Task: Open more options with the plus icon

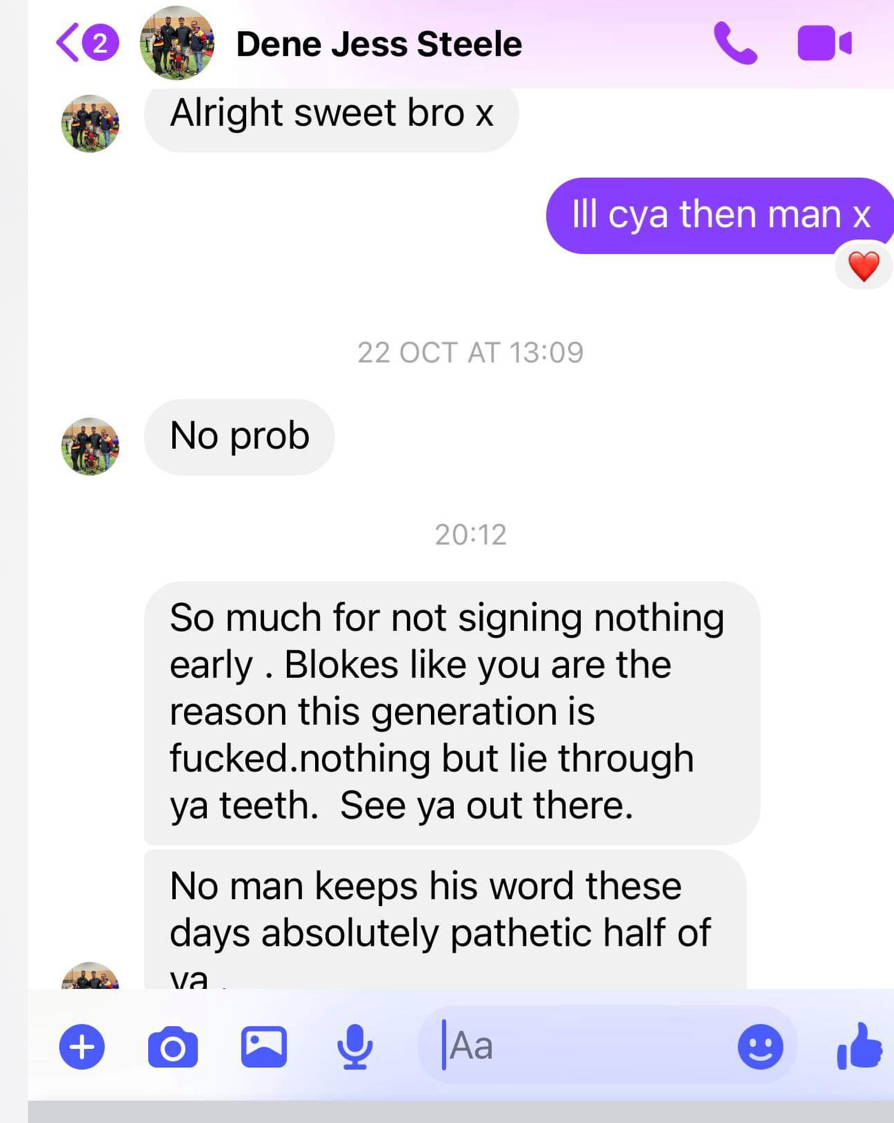Action: 82,1046
